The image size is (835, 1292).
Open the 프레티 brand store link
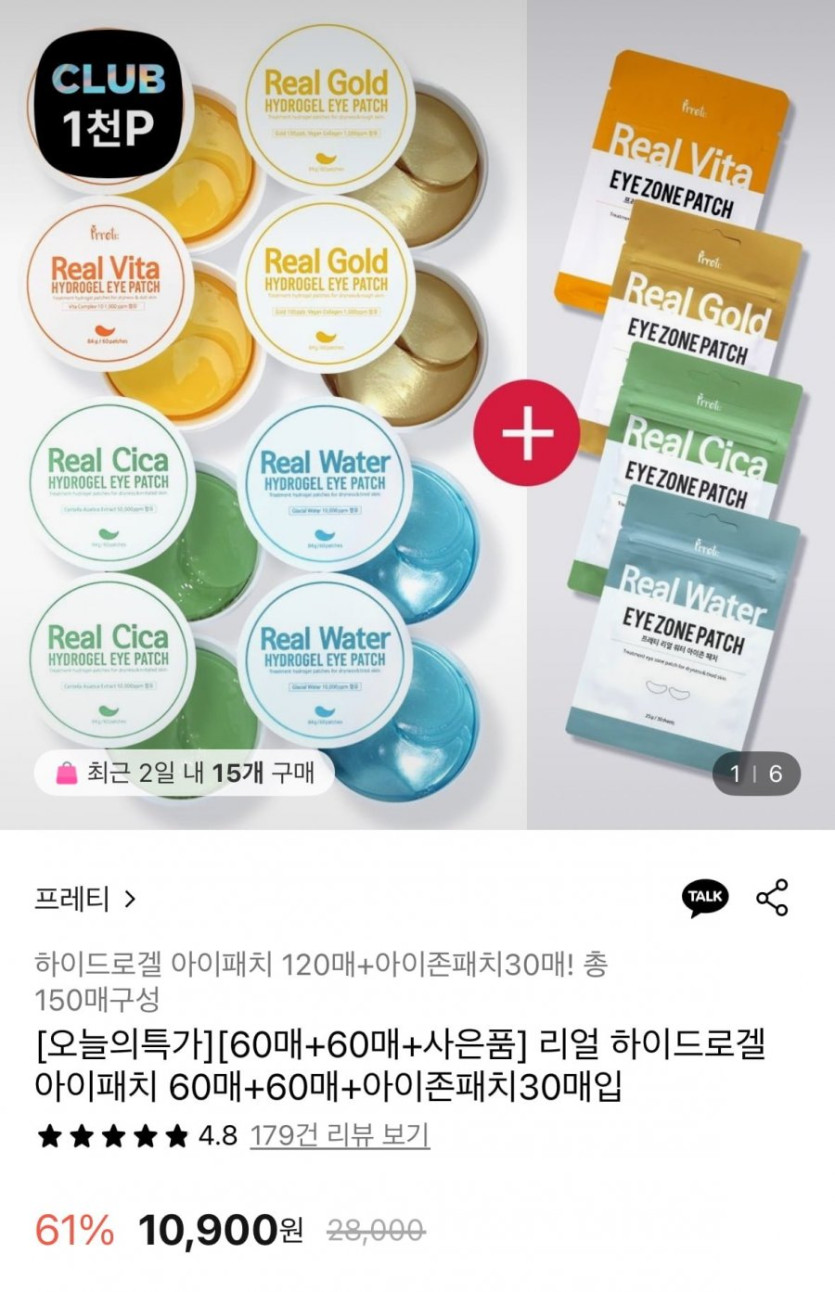85,898
